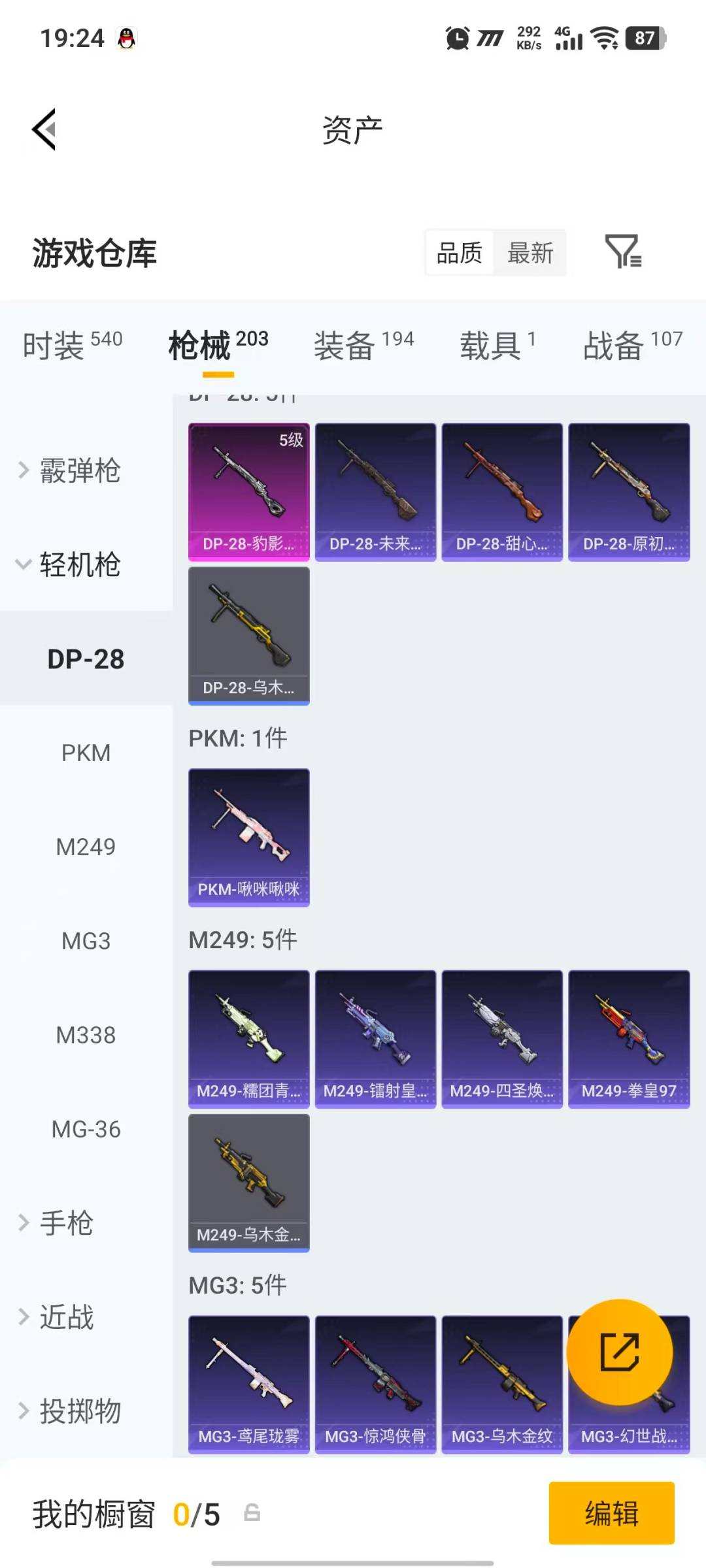The image size is (706, 1568).
Task: Select M338 in the side list
Action: click(x=86, y=1035)
